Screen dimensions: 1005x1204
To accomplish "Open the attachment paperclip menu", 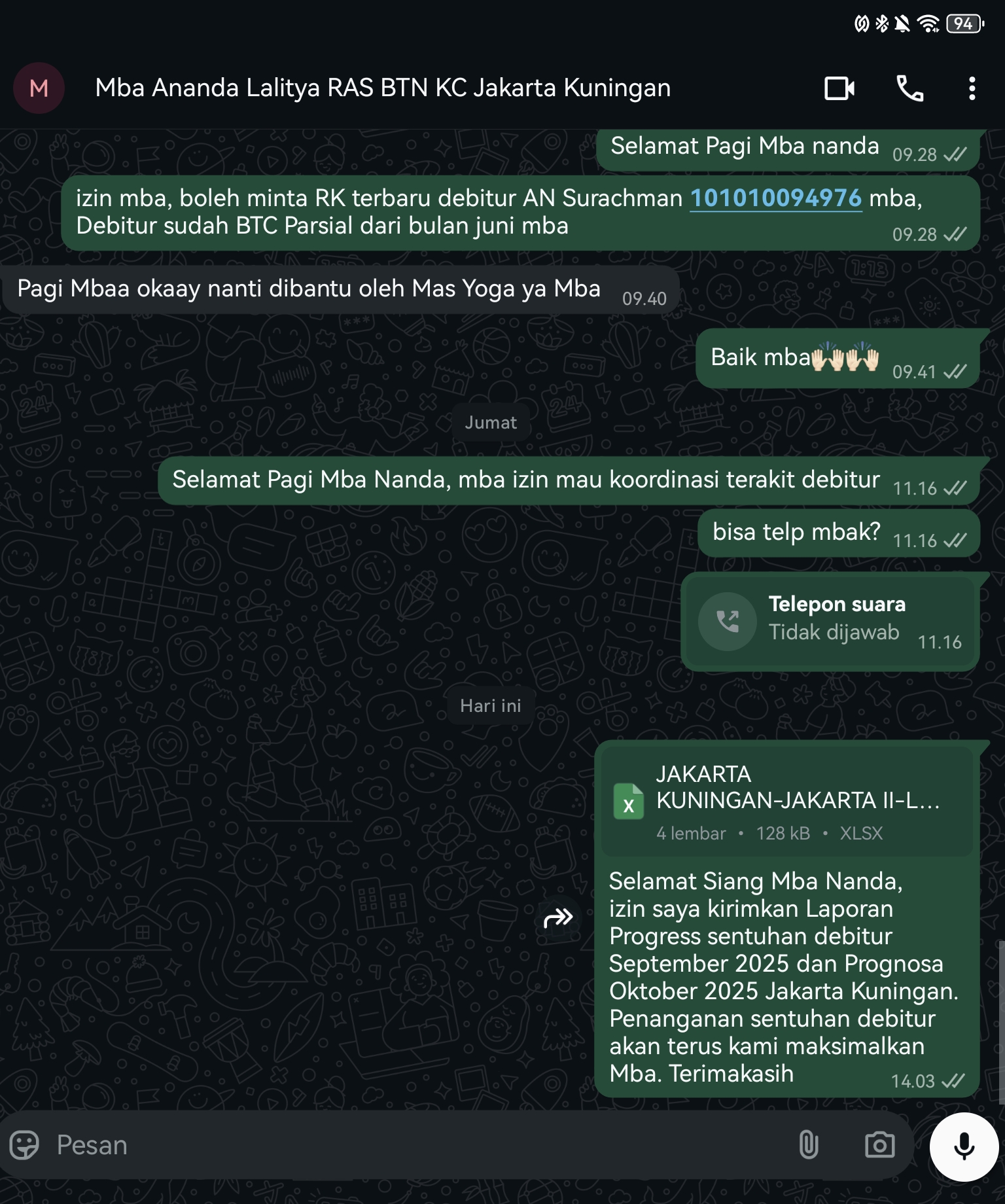I will click(809, 1145).
